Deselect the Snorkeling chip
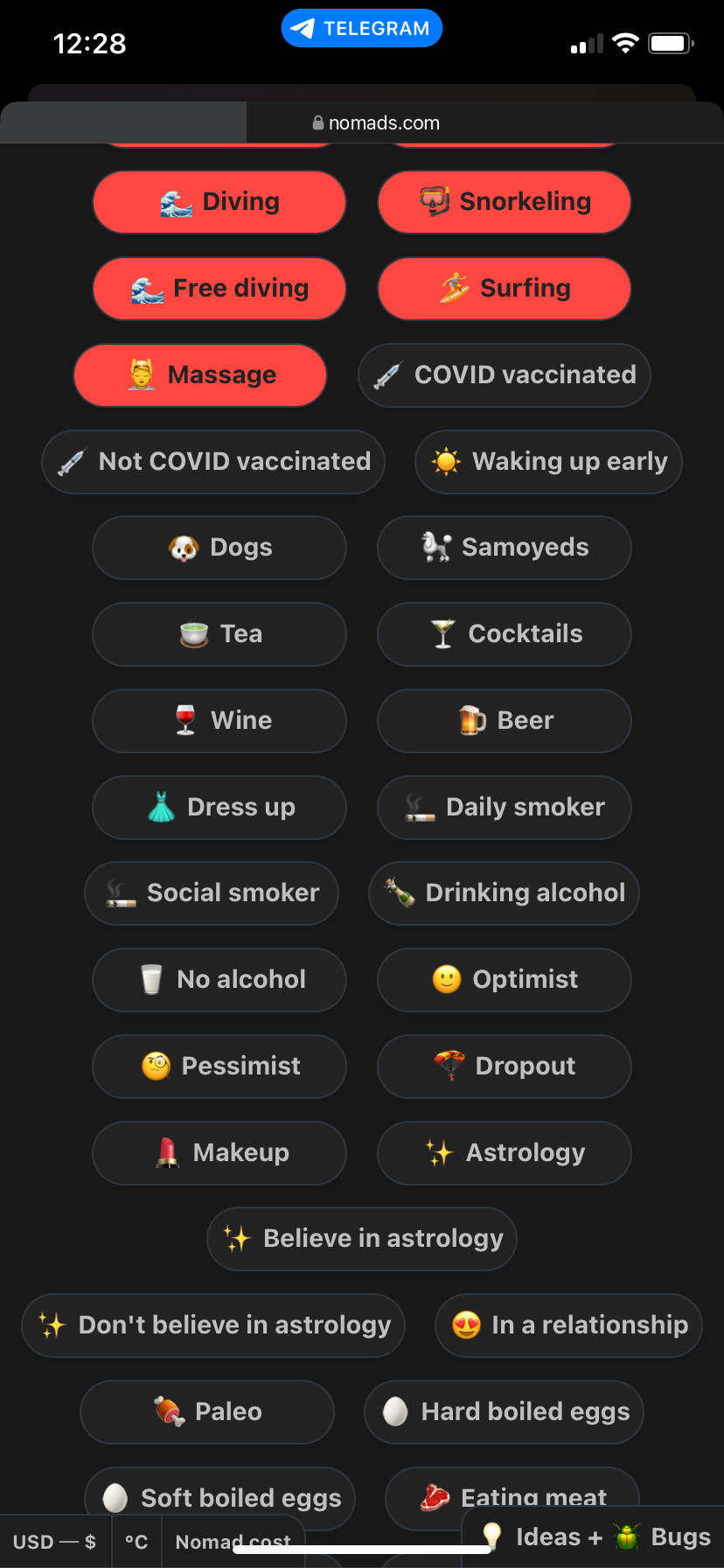724x1568 pixels. point(505,202)
